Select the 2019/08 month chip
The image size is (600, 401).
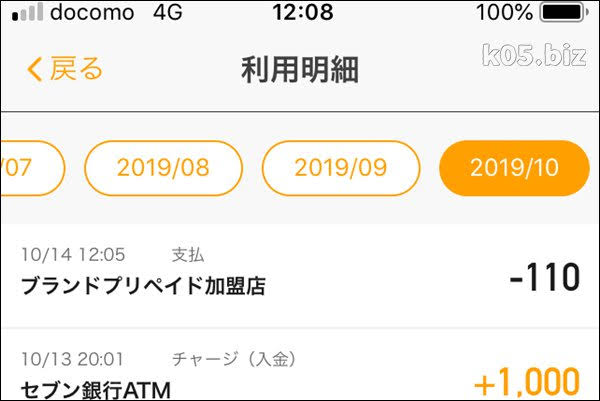163,167
